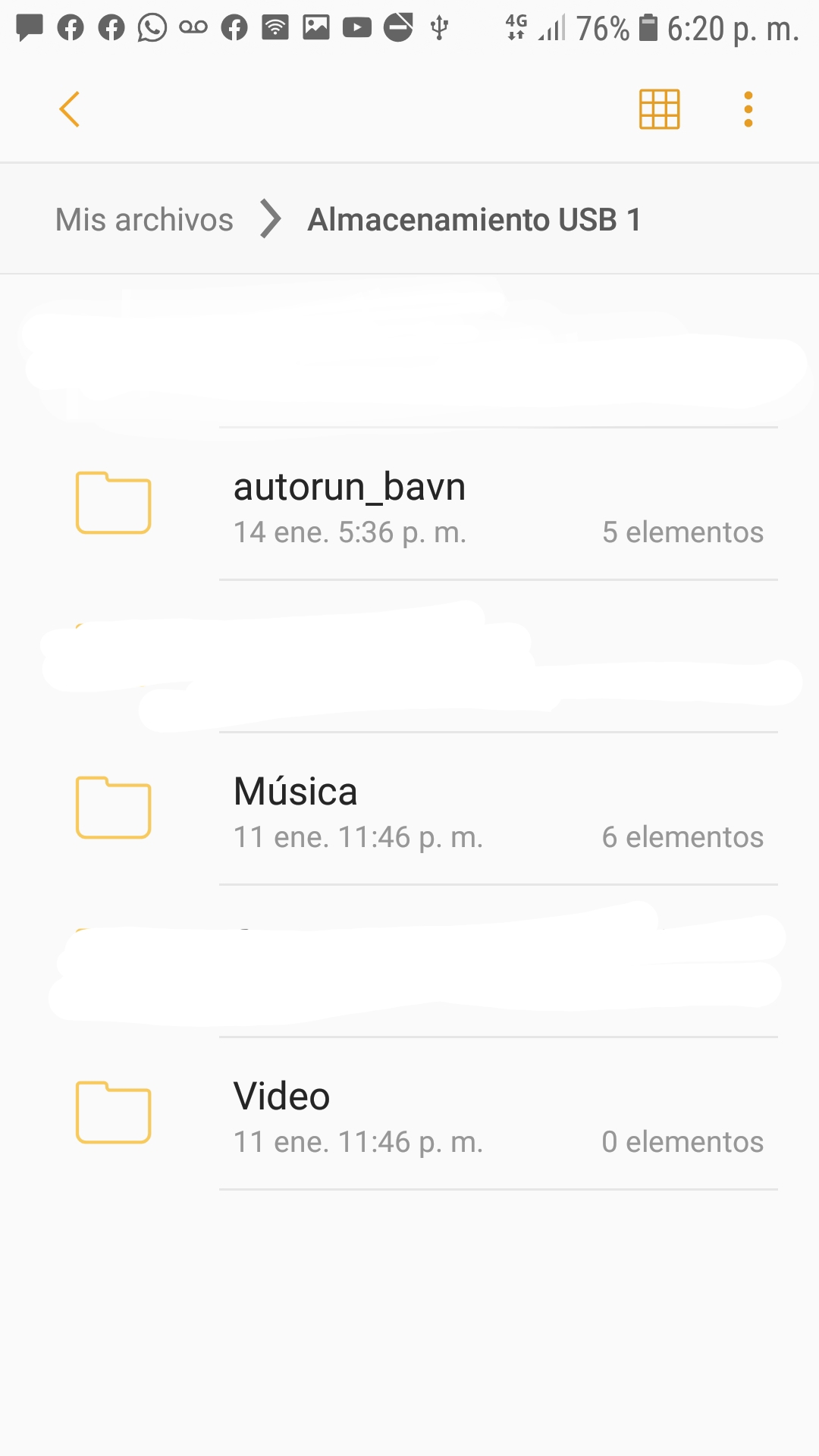
Task: Switch to grid view layout
Action: pos(659,109)
